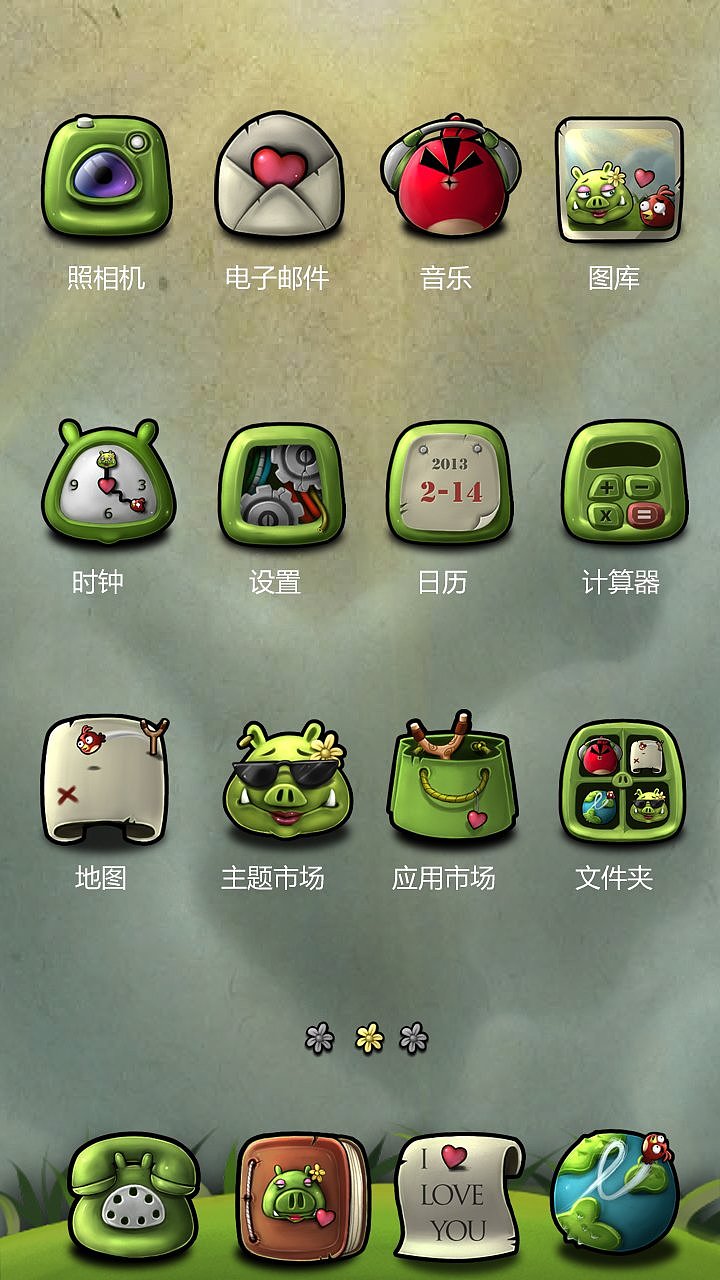Open the 电子邮件 email app
Screen dimensions: 720x1280
tap(279, 178)
